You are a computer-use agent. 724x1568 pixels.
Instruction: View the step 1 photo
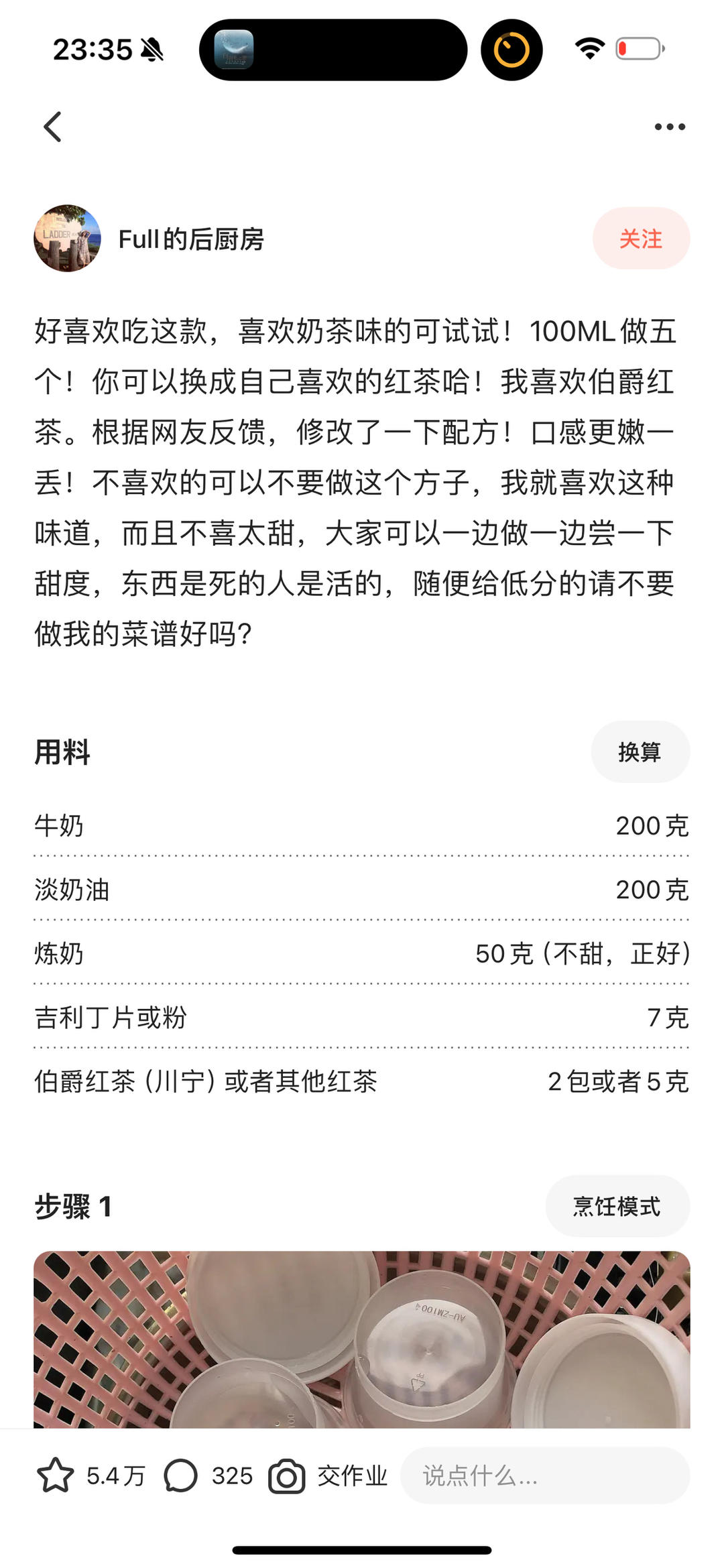click(x=362, y=1338)
